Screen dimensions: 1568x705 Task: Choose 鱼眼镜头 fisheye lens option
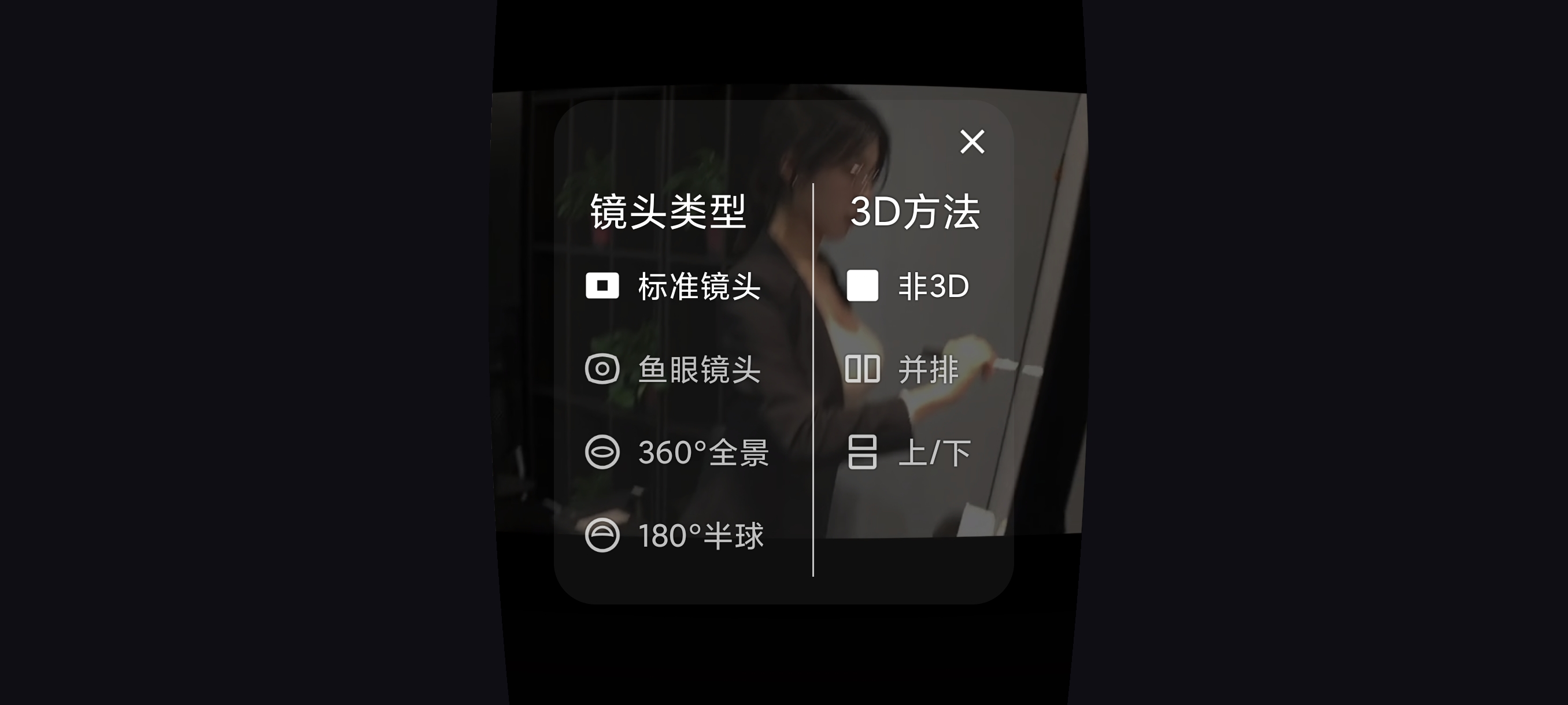click(673, 369)
